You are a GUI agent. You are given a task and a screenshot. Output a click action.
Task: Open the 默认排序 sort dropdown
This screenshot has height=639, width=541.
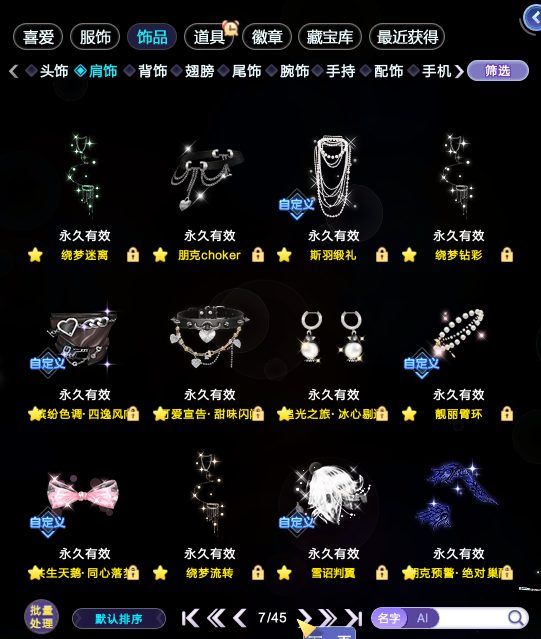[119, 619]
